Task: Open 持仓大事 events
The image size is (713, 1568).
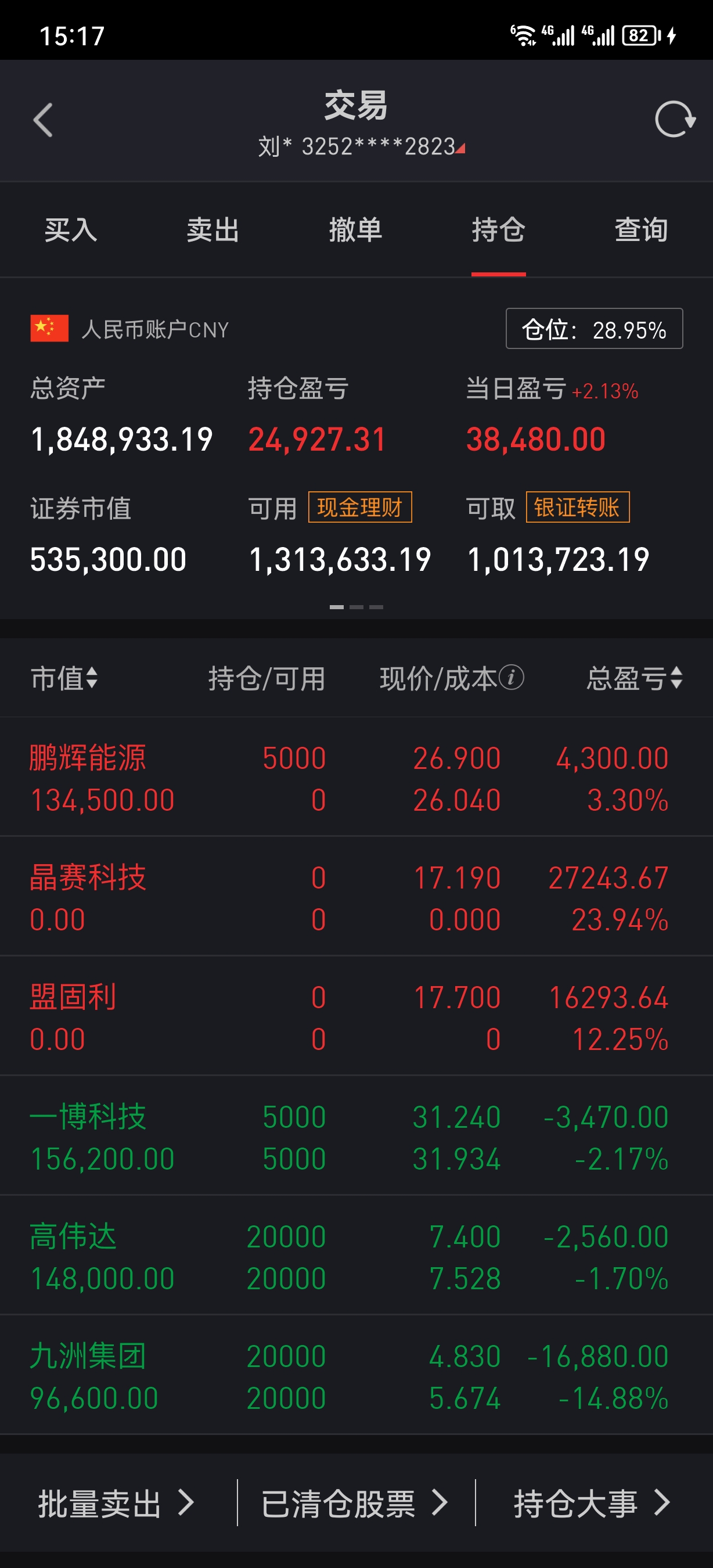Action: pos(591,1503)
